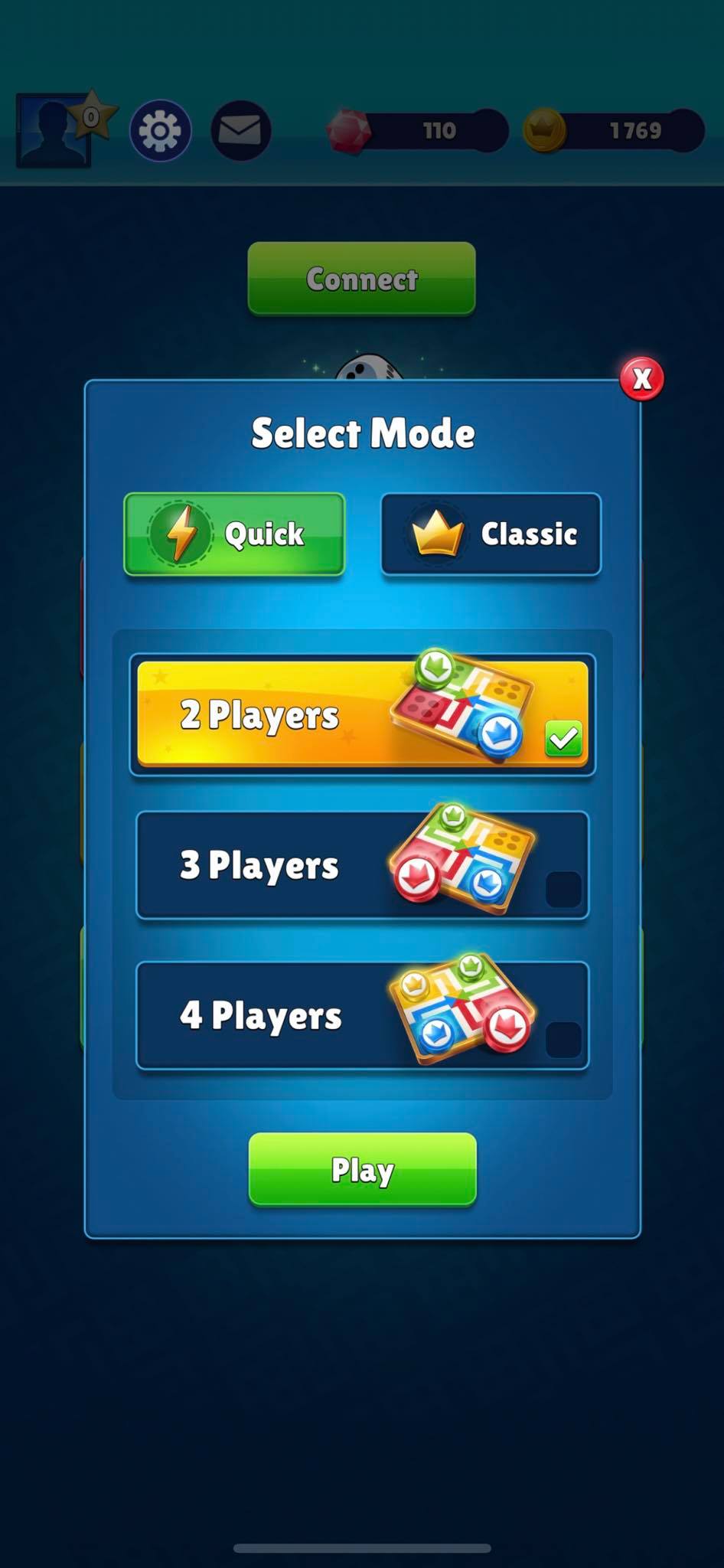Image resolution: width=724 pixels, height=1568 pixels.
Task: Close the Select Mode dialog
Action: click(x=641, y=378)
